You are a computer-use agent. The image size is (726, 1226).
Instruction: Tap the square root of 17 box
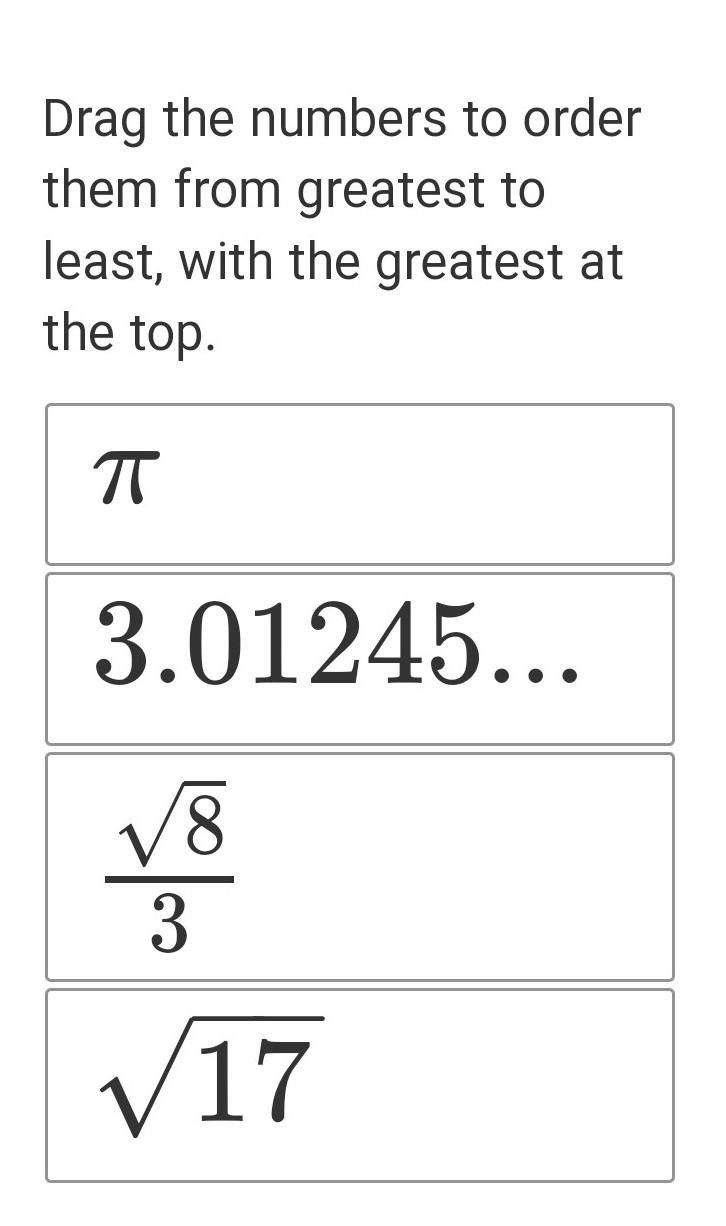[x=360, y=1086]
